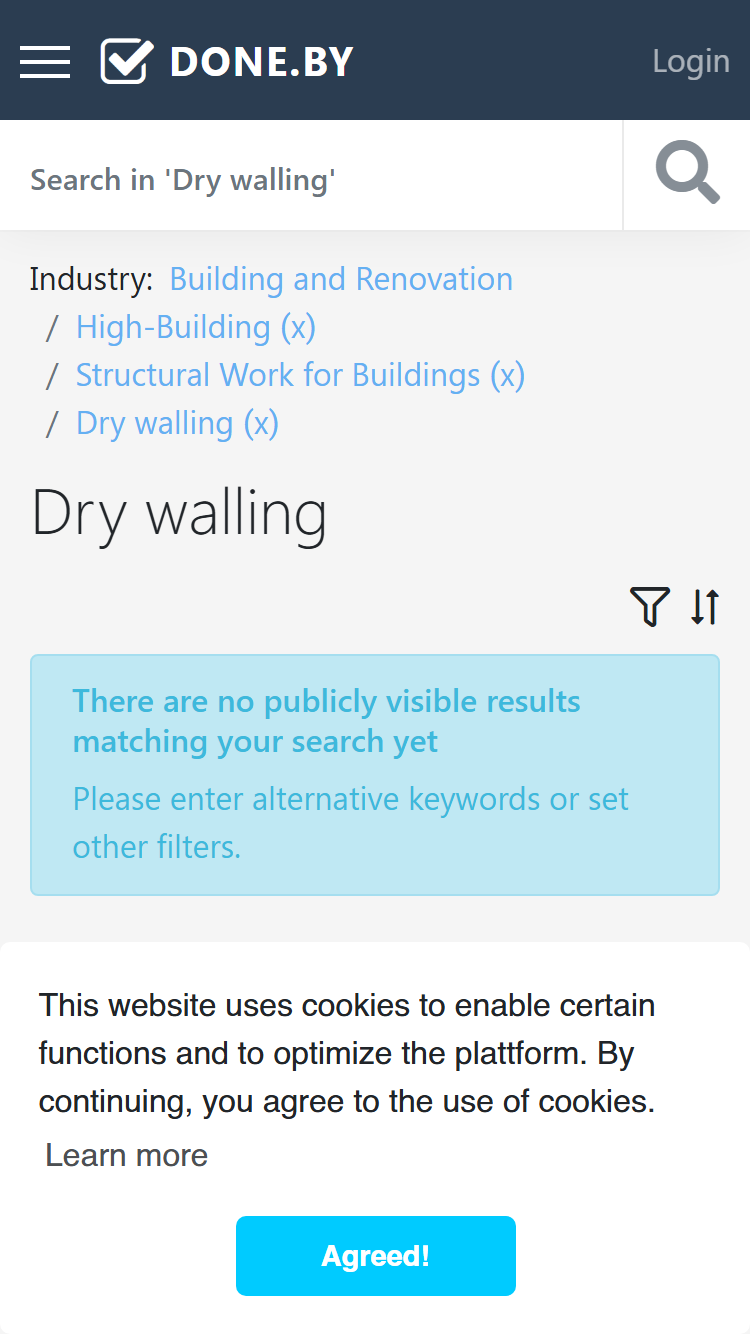Remove the Dry walling filter
Screen dimensions: 750x1334
click(x=177, y=423)
